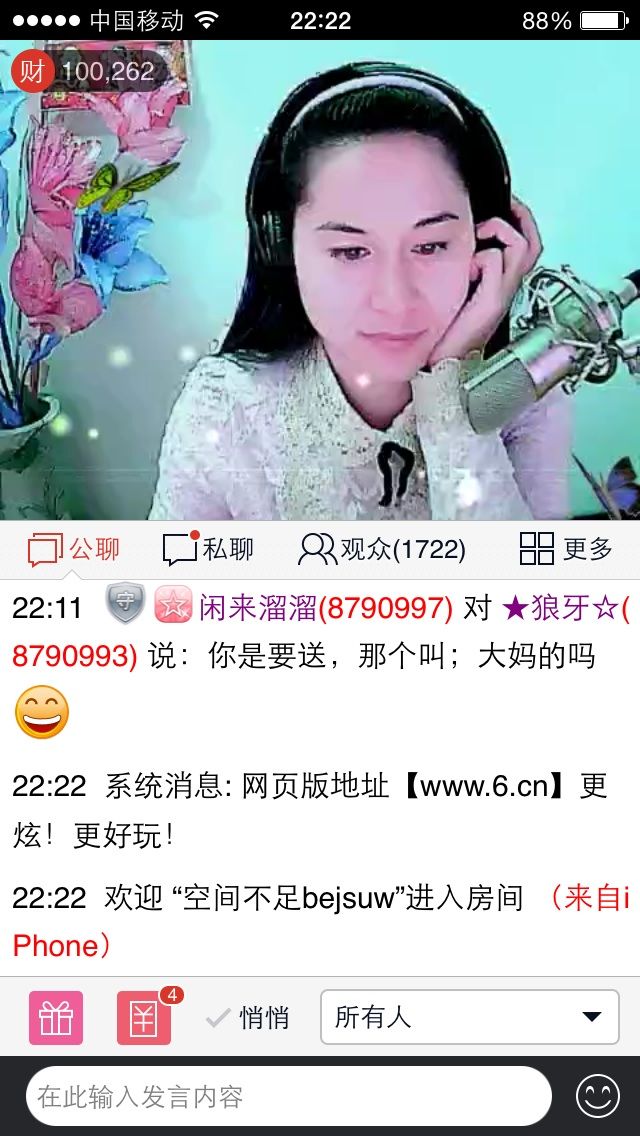View the 观众(1722) audience list
The height and width of the screenshot is (1136, 640).
pos(382,549)
